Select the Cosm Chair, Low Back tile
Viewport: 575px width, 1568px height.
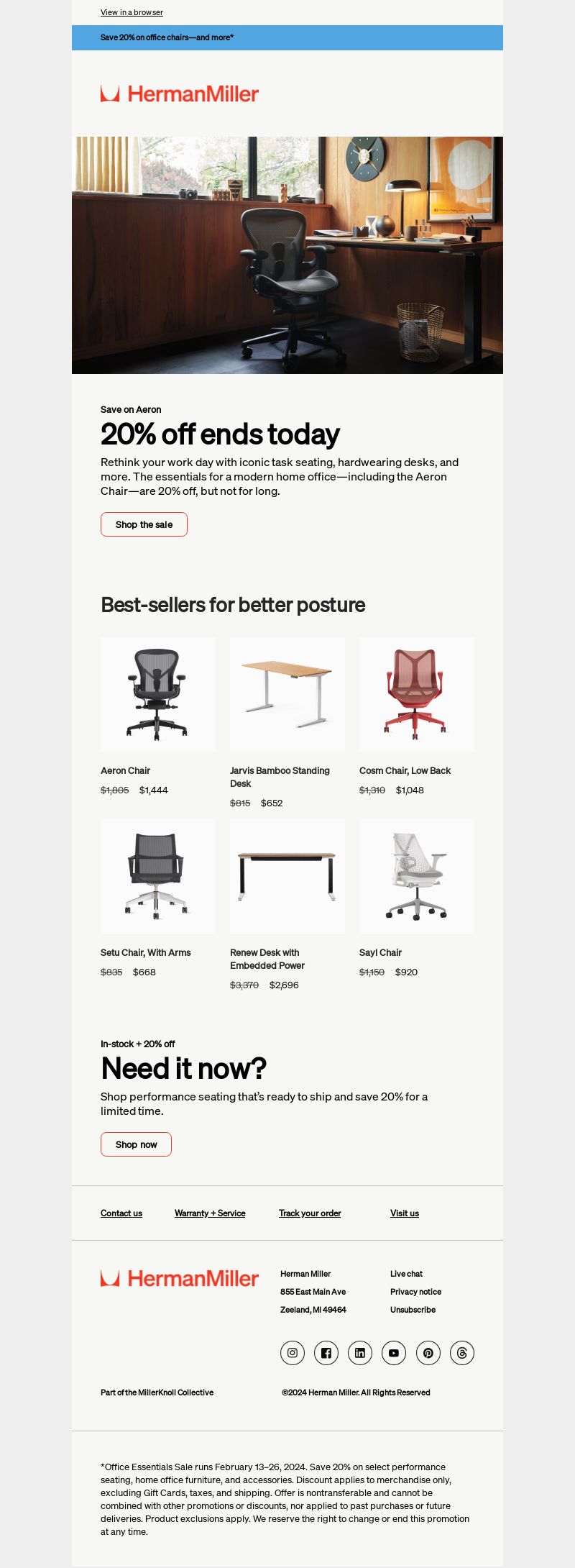click(417, 694)
